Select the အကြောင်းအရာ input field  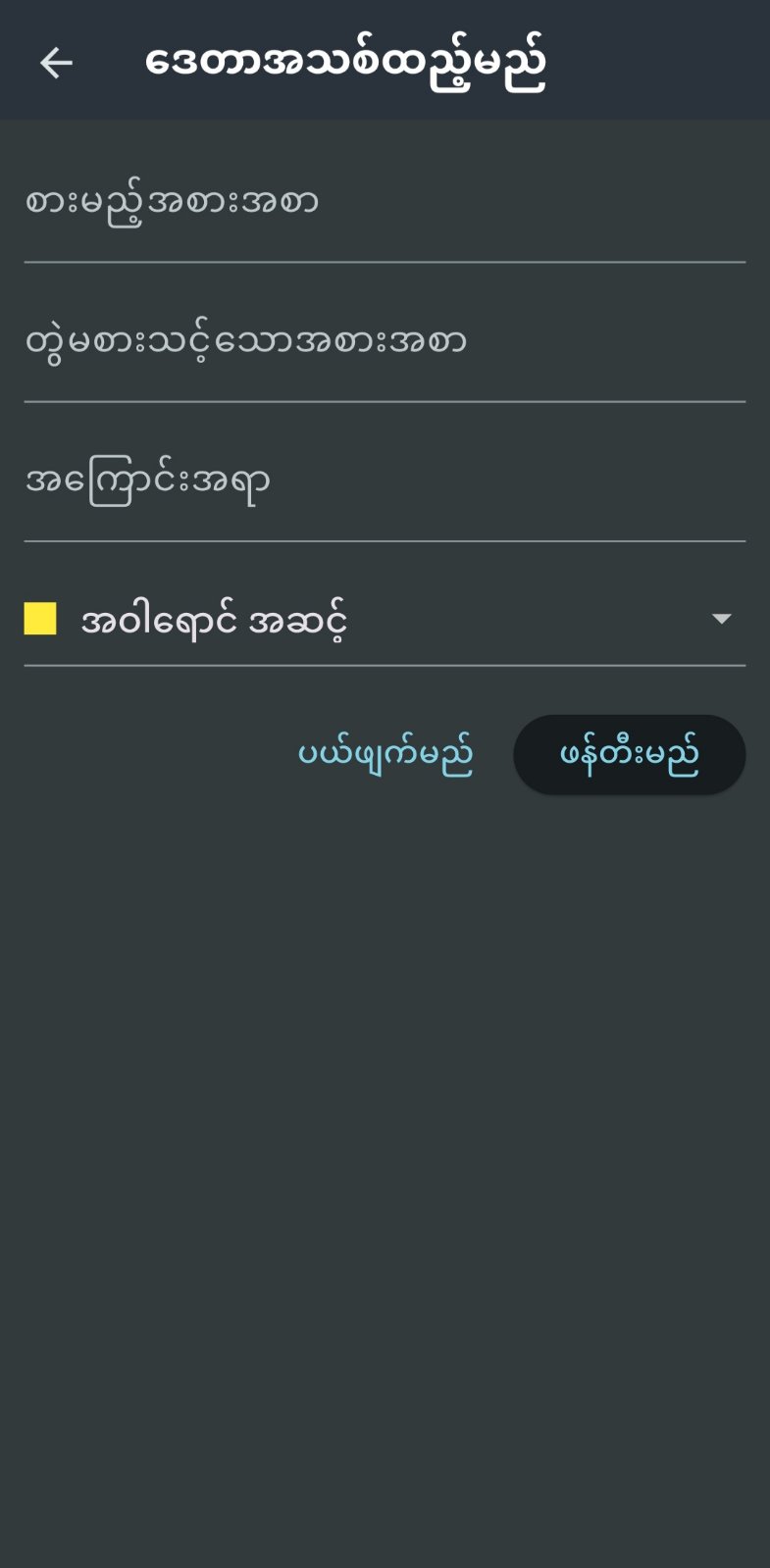(385, 481)
